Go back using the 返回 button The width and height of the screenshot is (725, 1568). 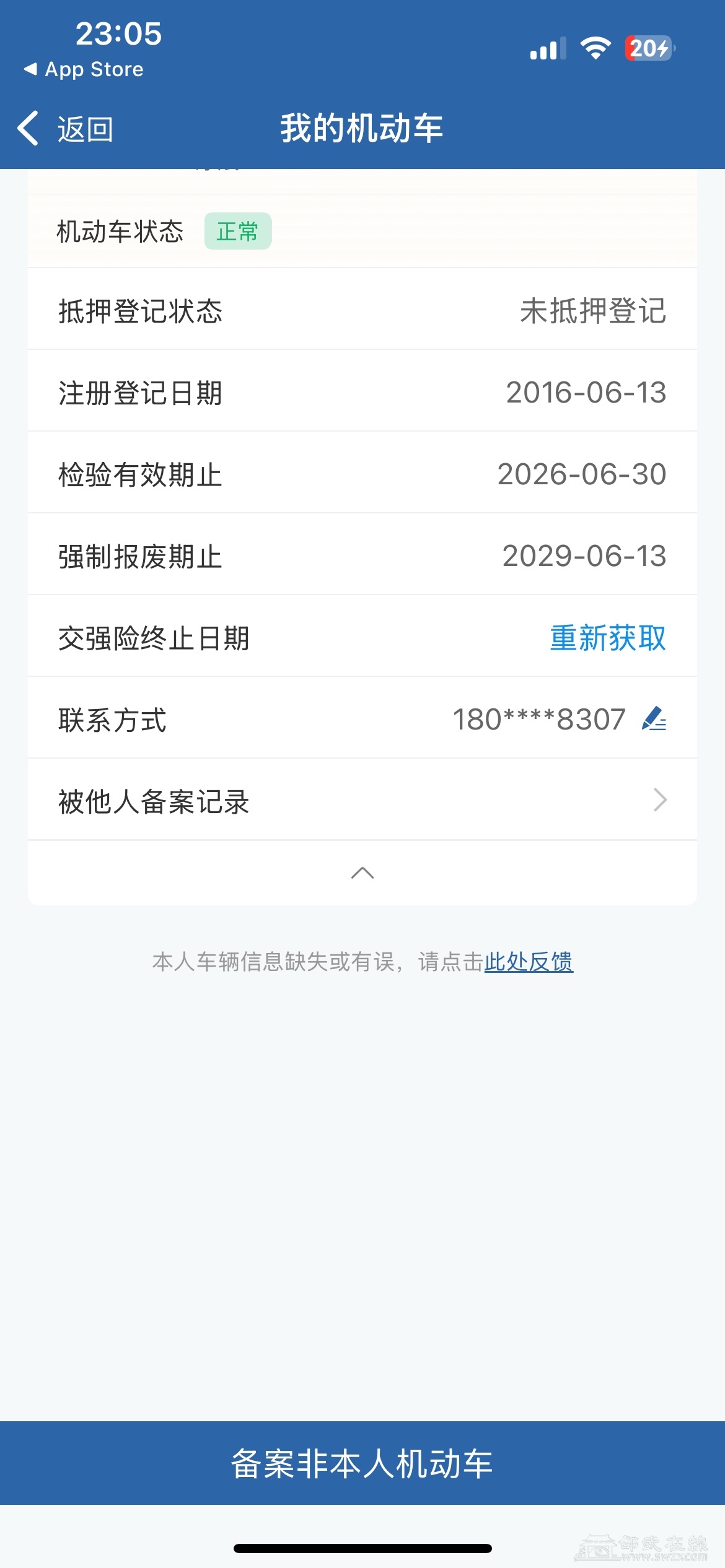[65, 129]
